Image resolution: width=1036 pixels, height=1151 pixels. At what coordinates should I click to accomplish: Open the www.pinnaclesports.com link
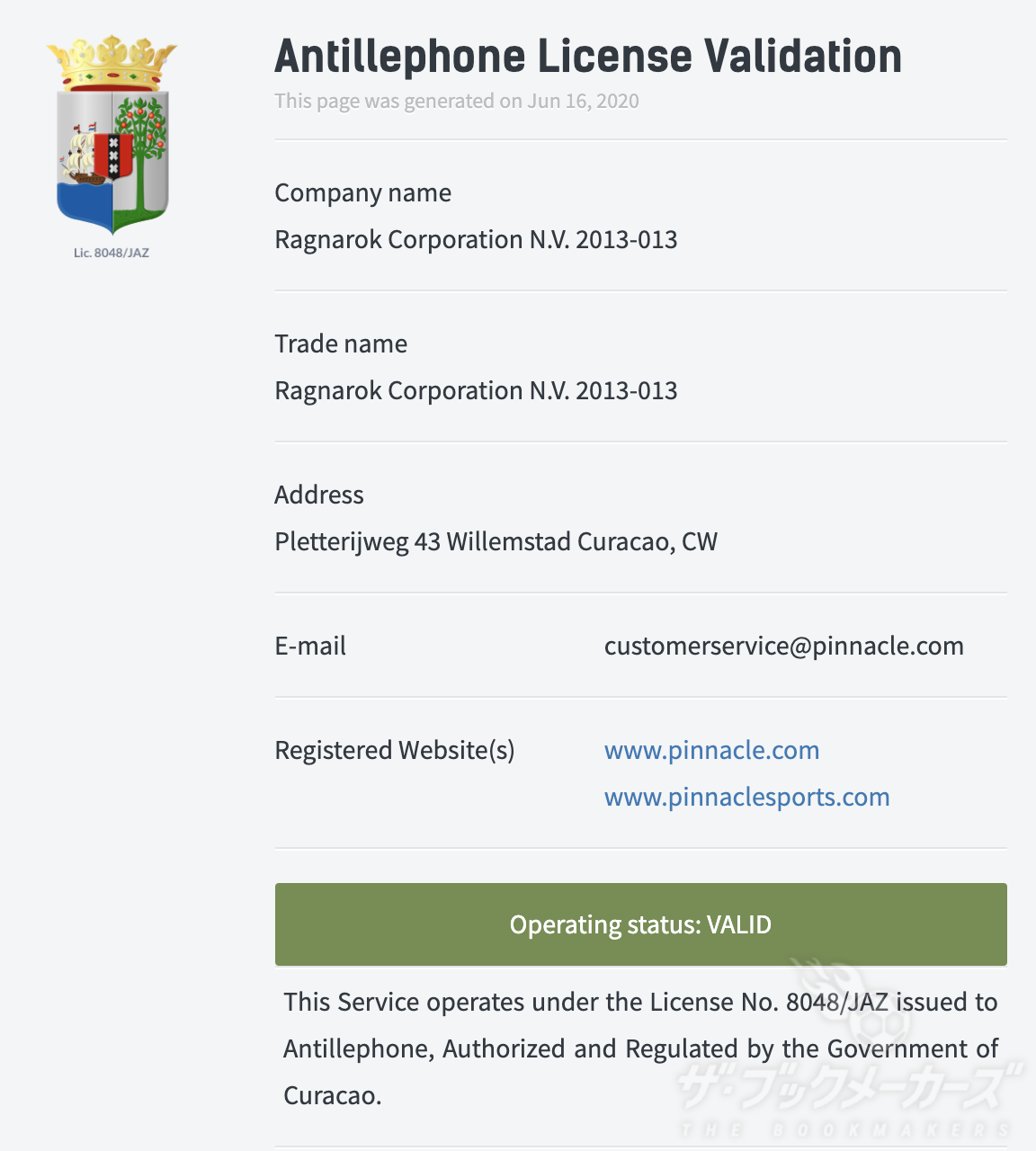pyautogui.click(x=746, y=797)
